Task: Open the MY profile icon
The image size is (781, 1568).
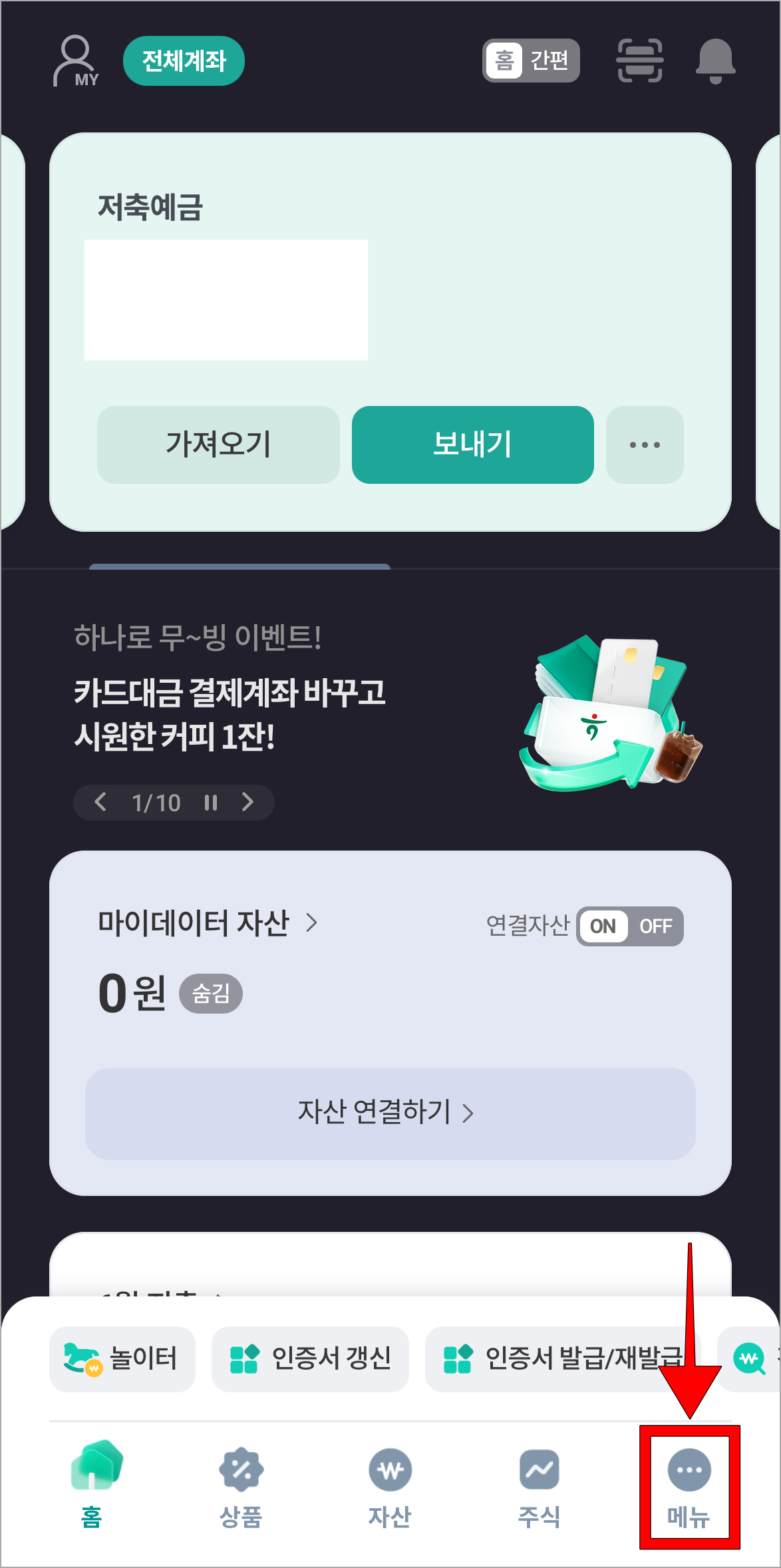Action: pos(75,61)
